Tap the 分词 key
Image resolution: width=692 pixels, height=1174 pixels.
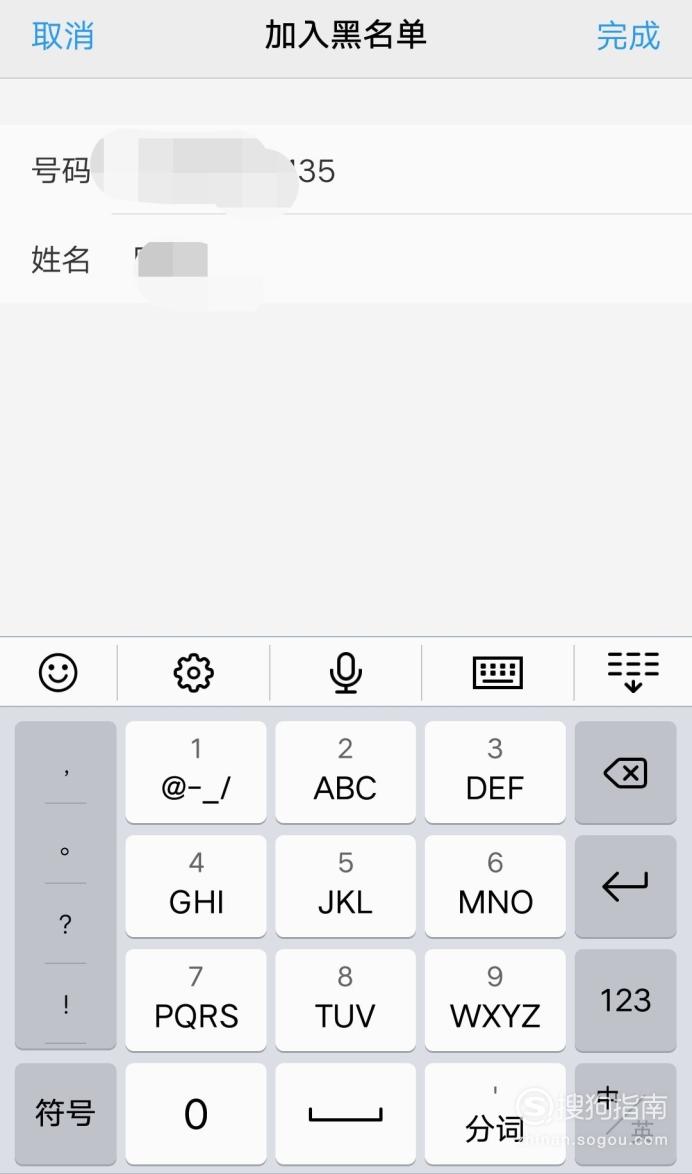click(495, 1114)
